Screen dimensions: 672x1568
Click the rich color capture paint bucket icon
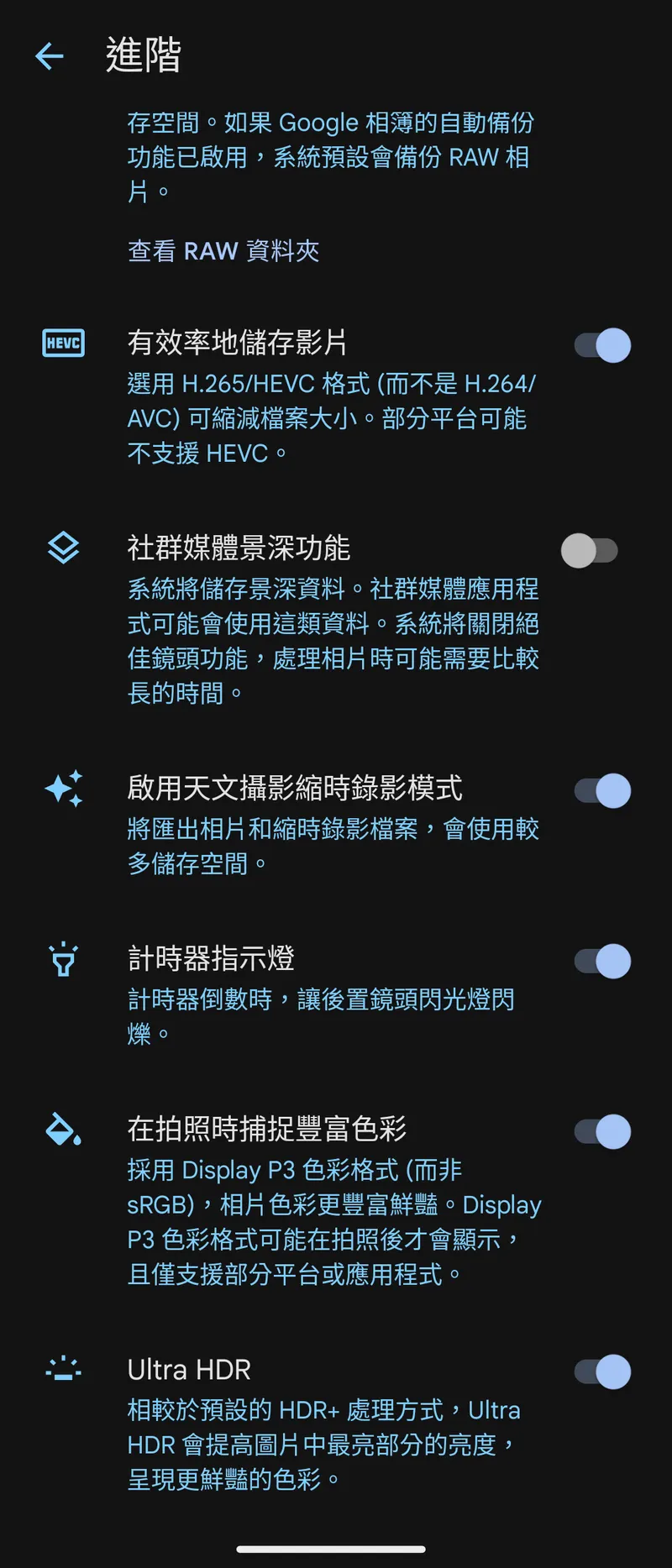(x=62, y=1131)
